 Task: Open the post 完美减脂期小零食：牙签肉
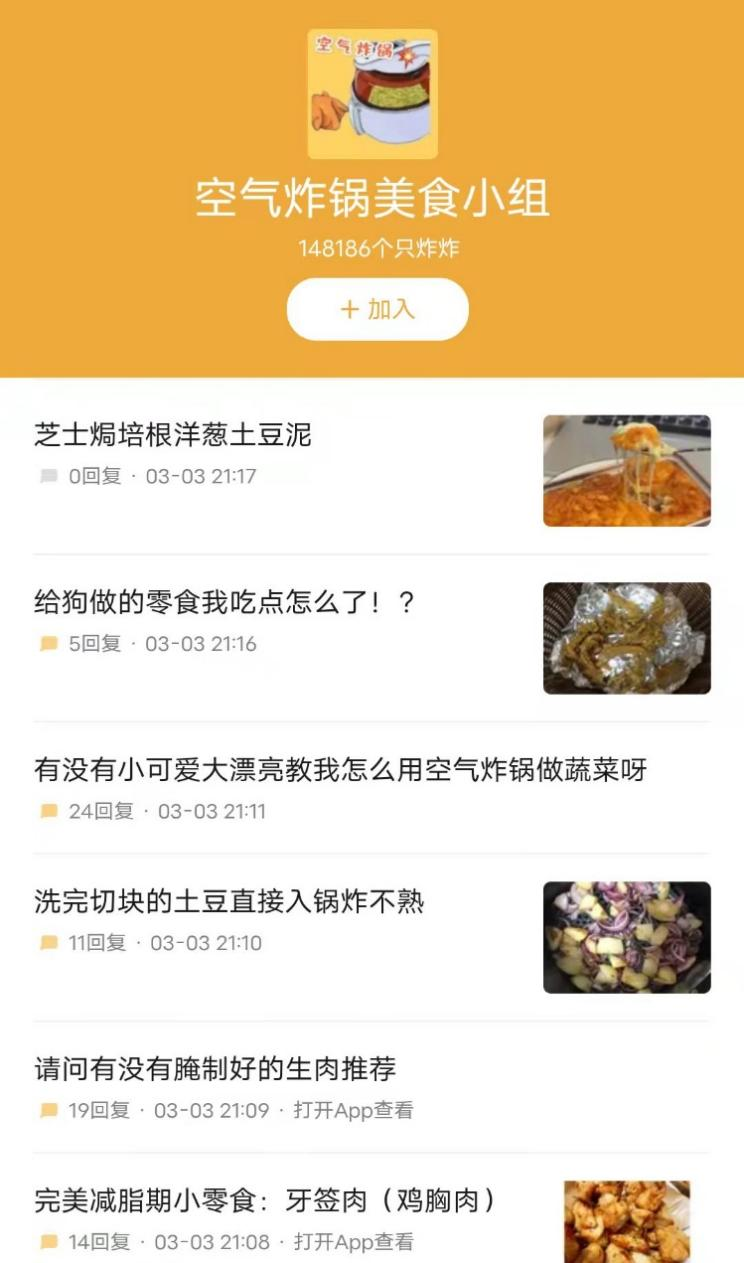(265, 1201)
